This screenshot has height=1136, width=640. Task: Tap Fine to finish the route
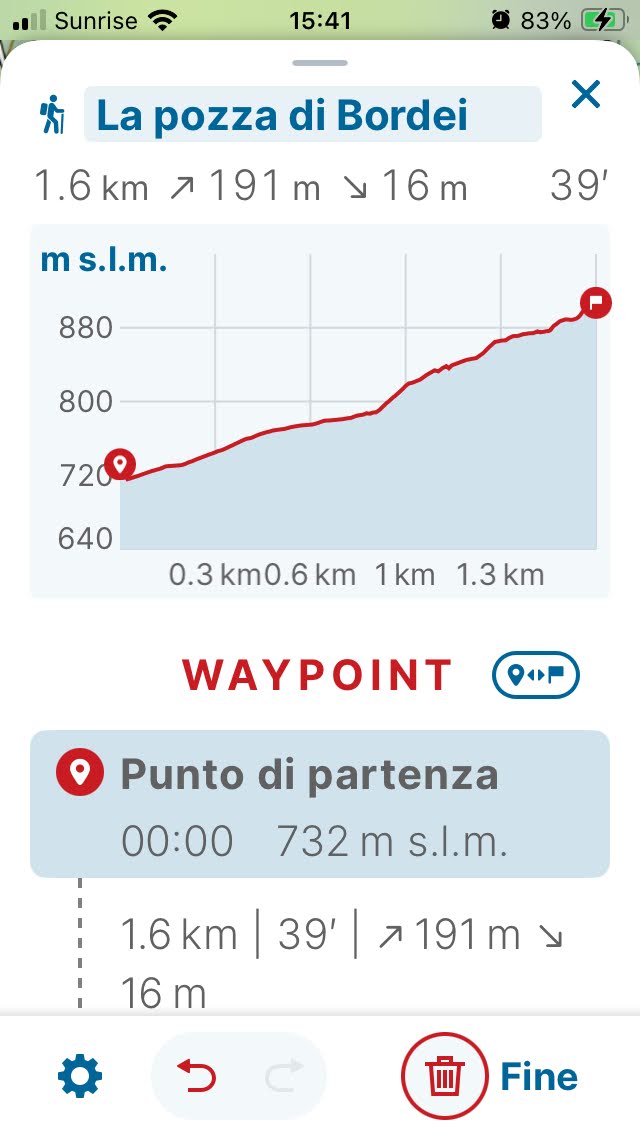[x=539, y=1076]
